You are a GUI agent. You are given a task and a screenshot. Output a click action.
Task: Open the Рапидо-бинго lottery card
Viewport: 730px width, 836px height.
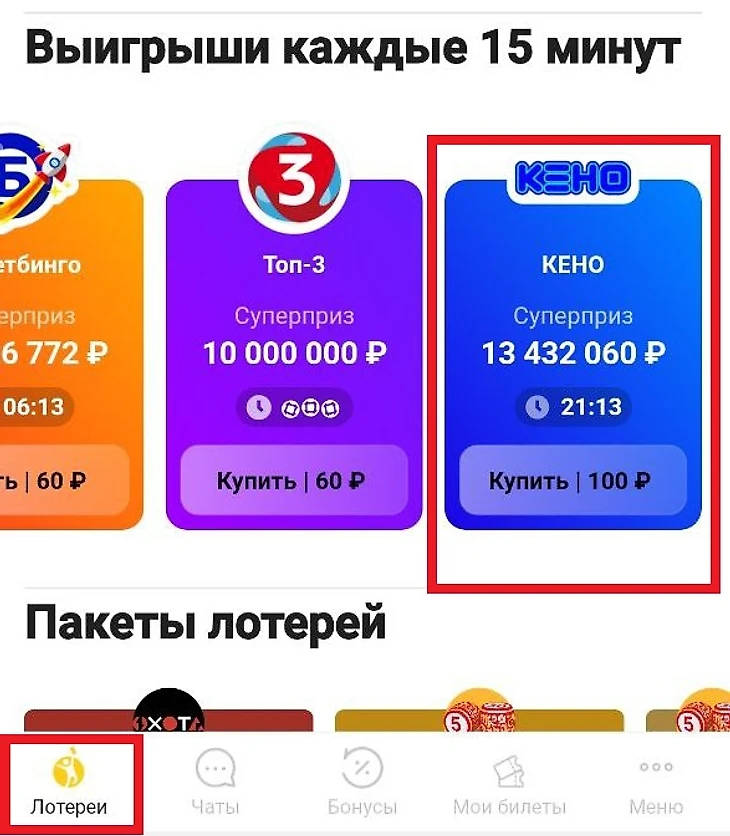(x=60, y=300)
